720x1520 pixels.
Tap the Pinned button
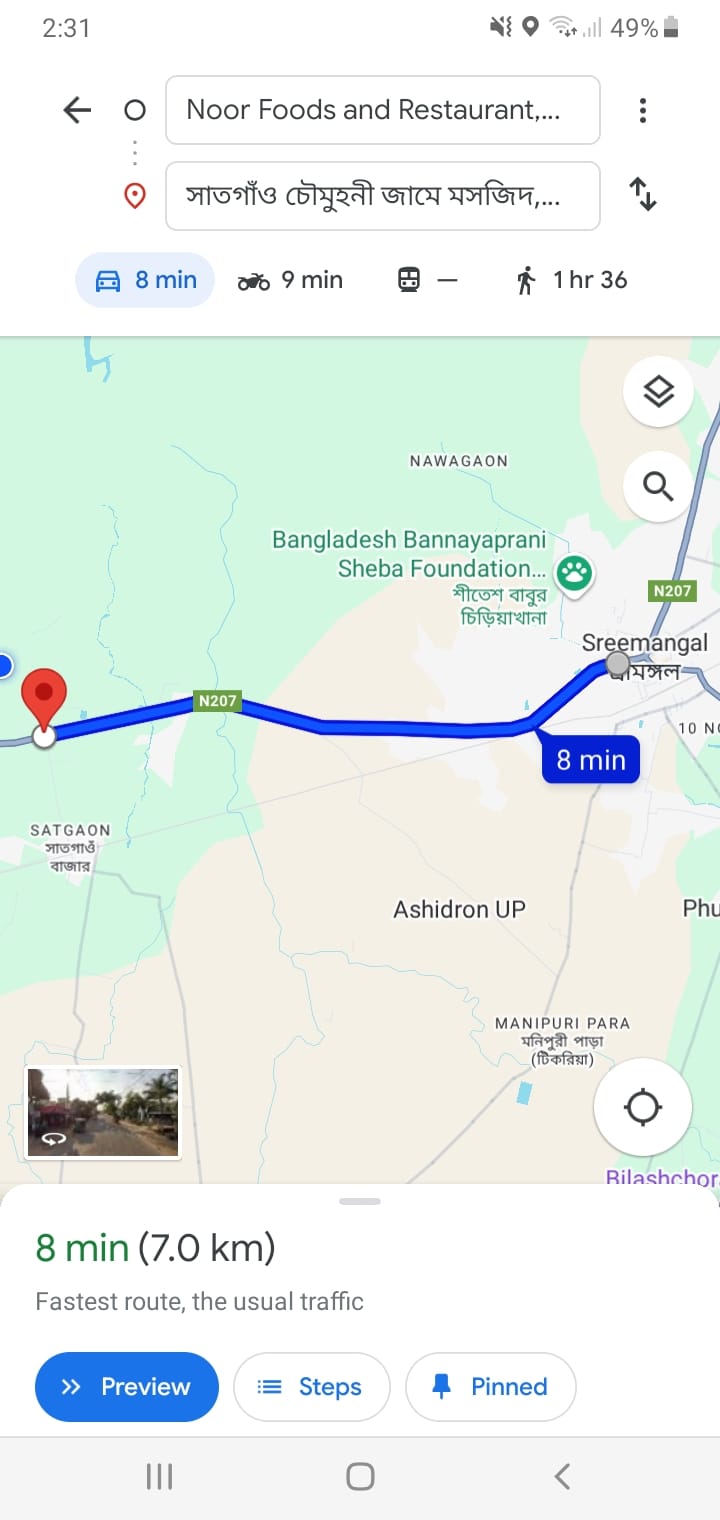pyautogui.click(x=490, y=1387)
